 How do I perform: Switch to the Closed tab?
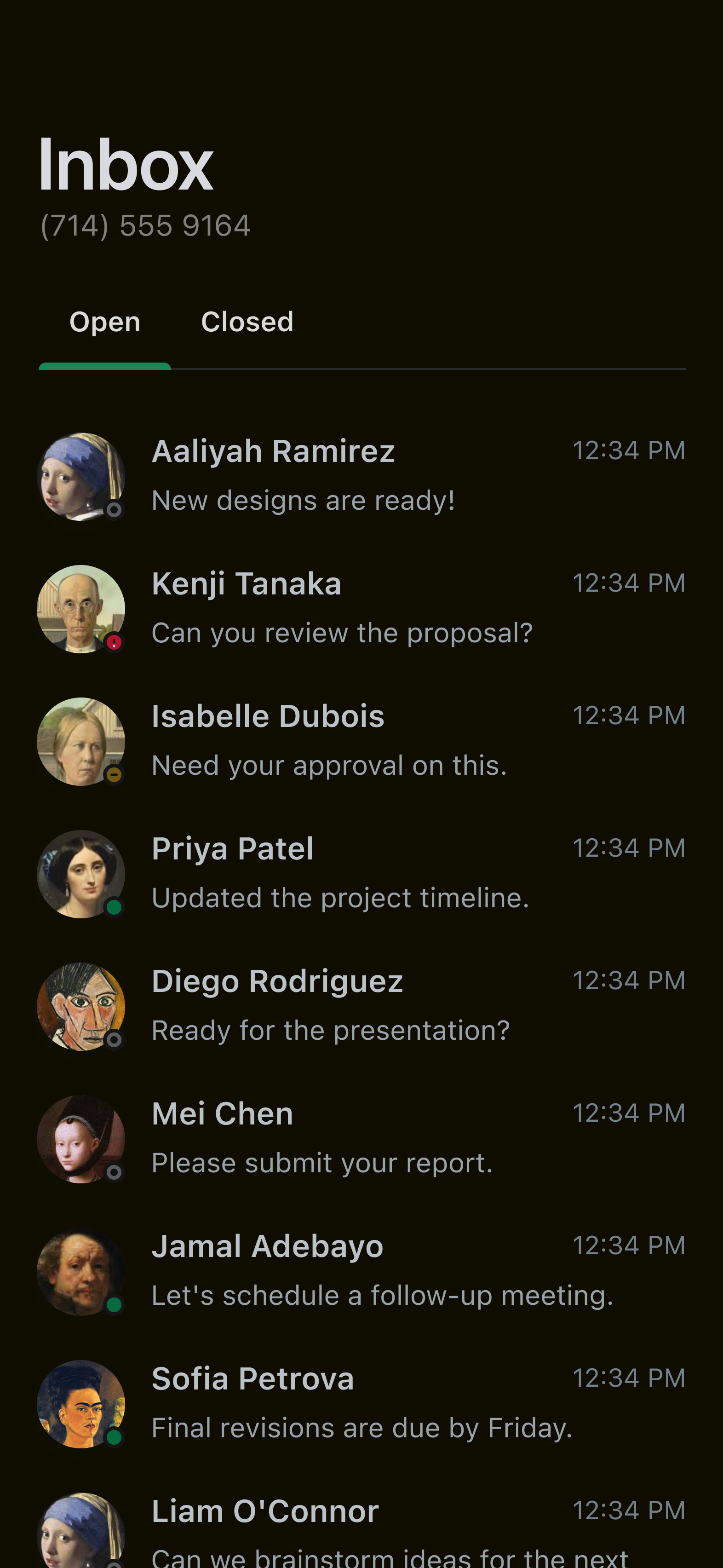pos(247,322)
